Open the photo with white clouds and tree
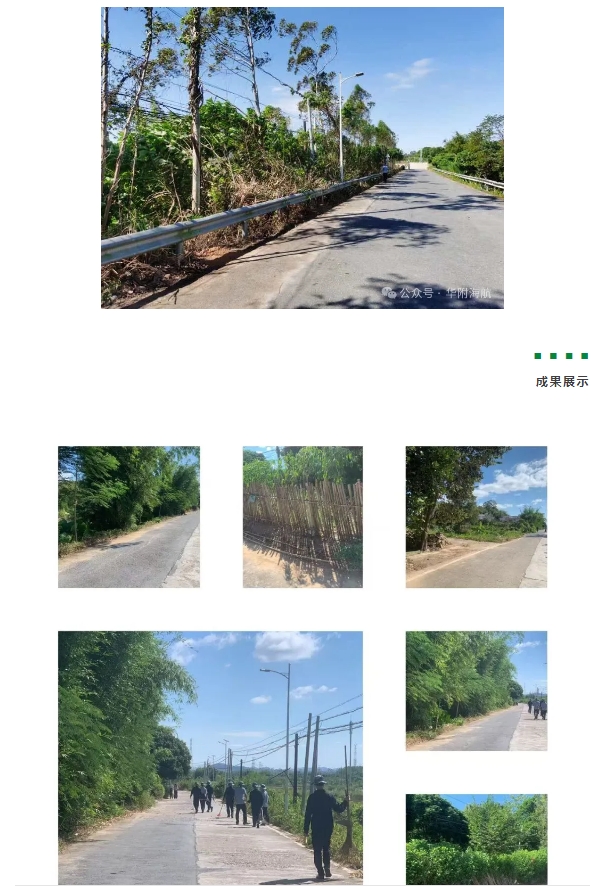The height and width of the screenshot is (890, 610). [x=476, y=517]
